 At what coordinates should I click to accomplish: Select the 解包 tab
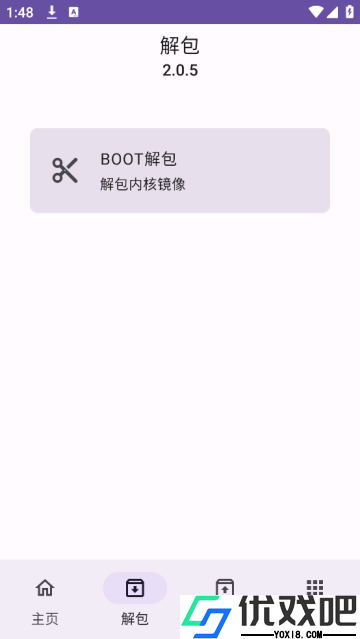pos(135,599)
